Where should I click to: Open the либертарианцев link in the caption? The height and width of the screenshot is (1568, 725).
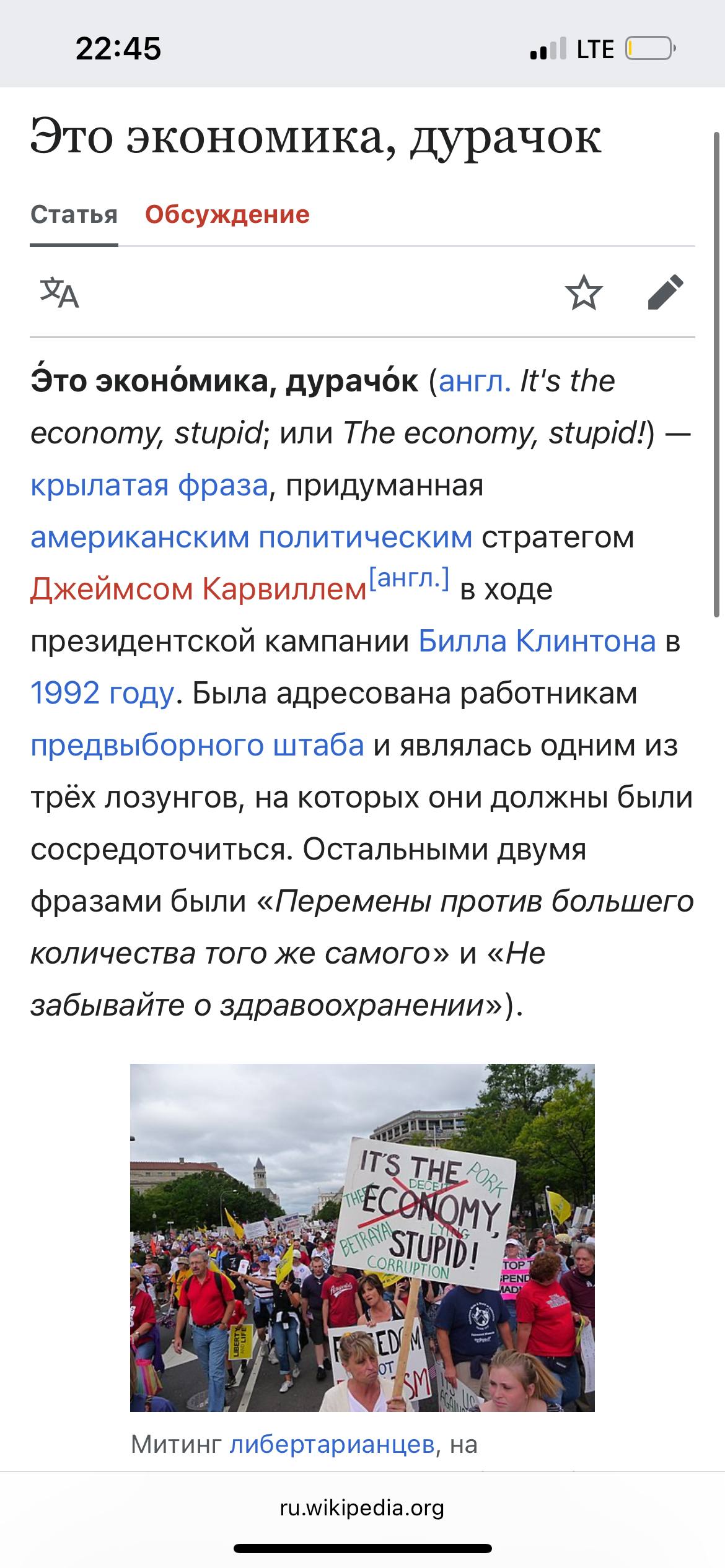332,1445
